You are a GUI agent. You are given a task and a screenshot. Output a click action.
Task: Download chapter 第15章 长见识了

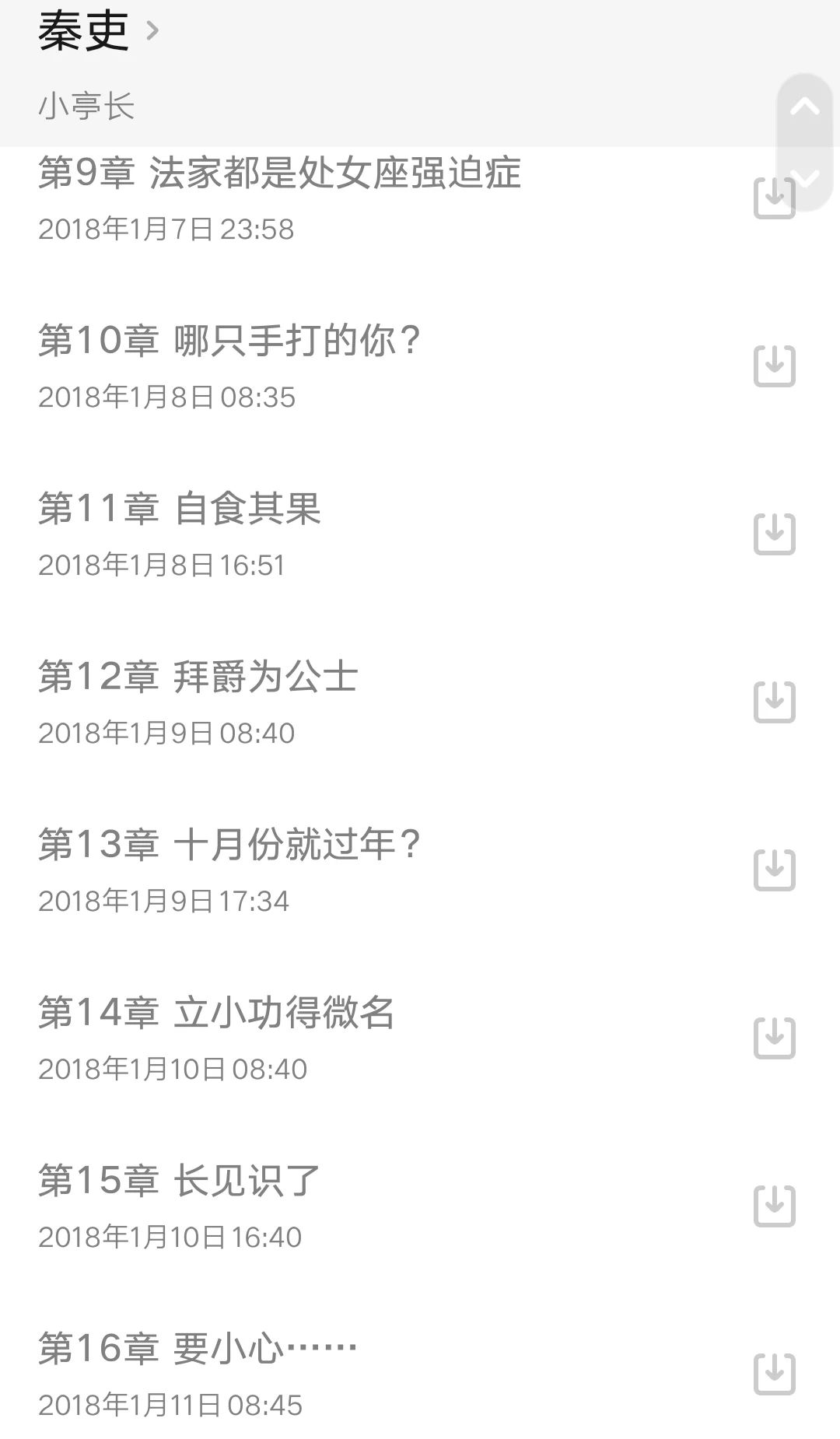click(775, 1206)
